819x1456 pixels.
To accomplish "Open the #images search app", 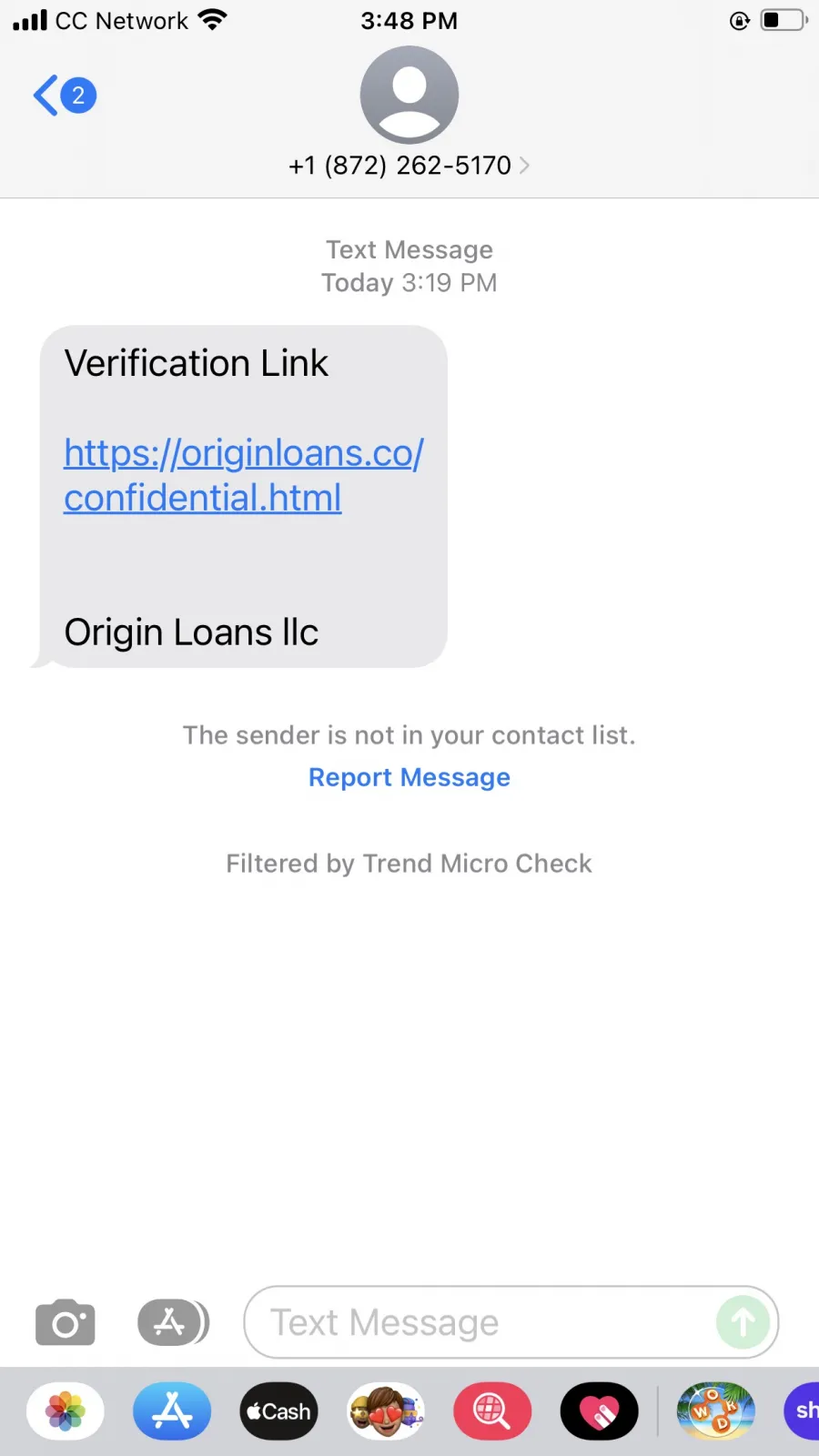I will [x=492, y=1411].
